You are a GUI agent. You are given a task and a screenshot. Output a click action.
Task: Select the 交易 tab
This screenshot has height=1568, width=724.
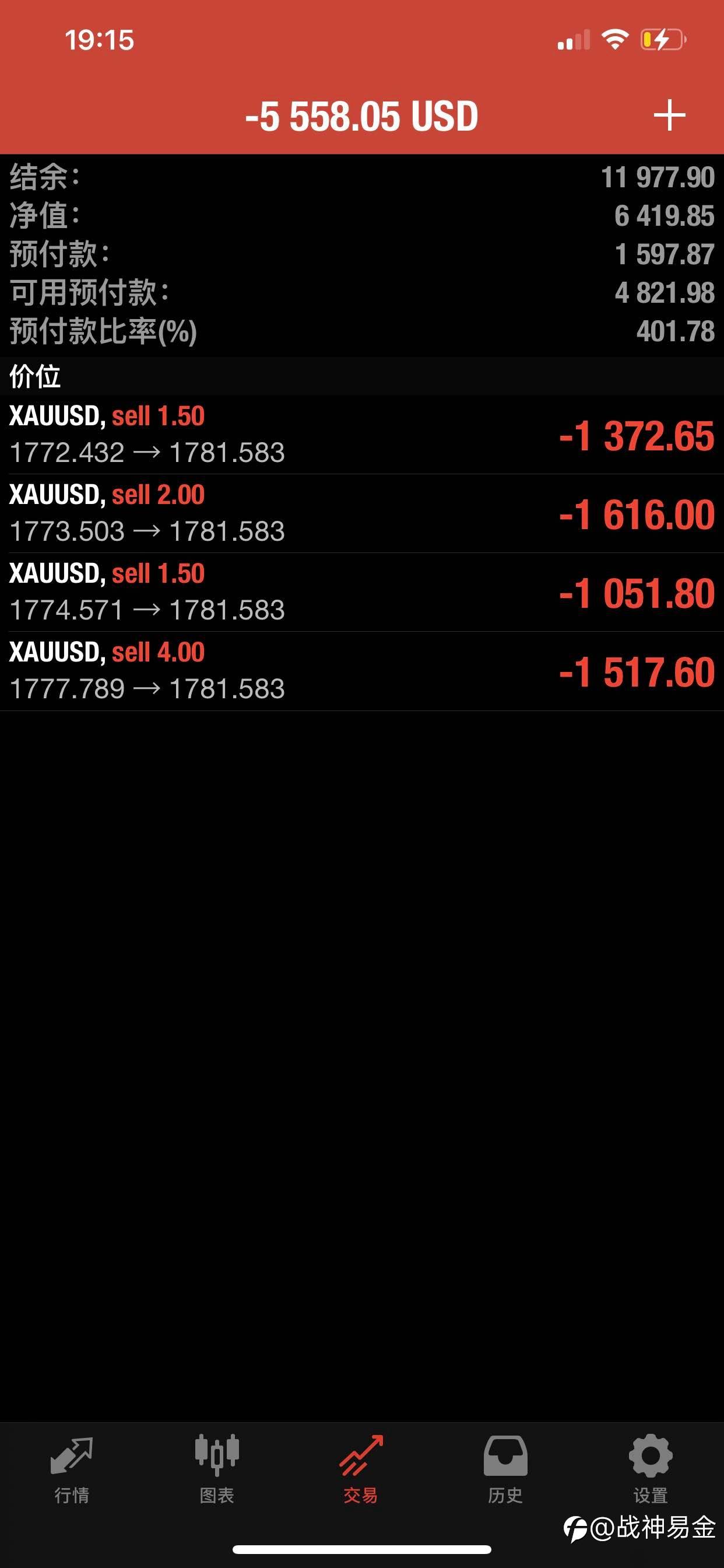tap(361, 1469)
